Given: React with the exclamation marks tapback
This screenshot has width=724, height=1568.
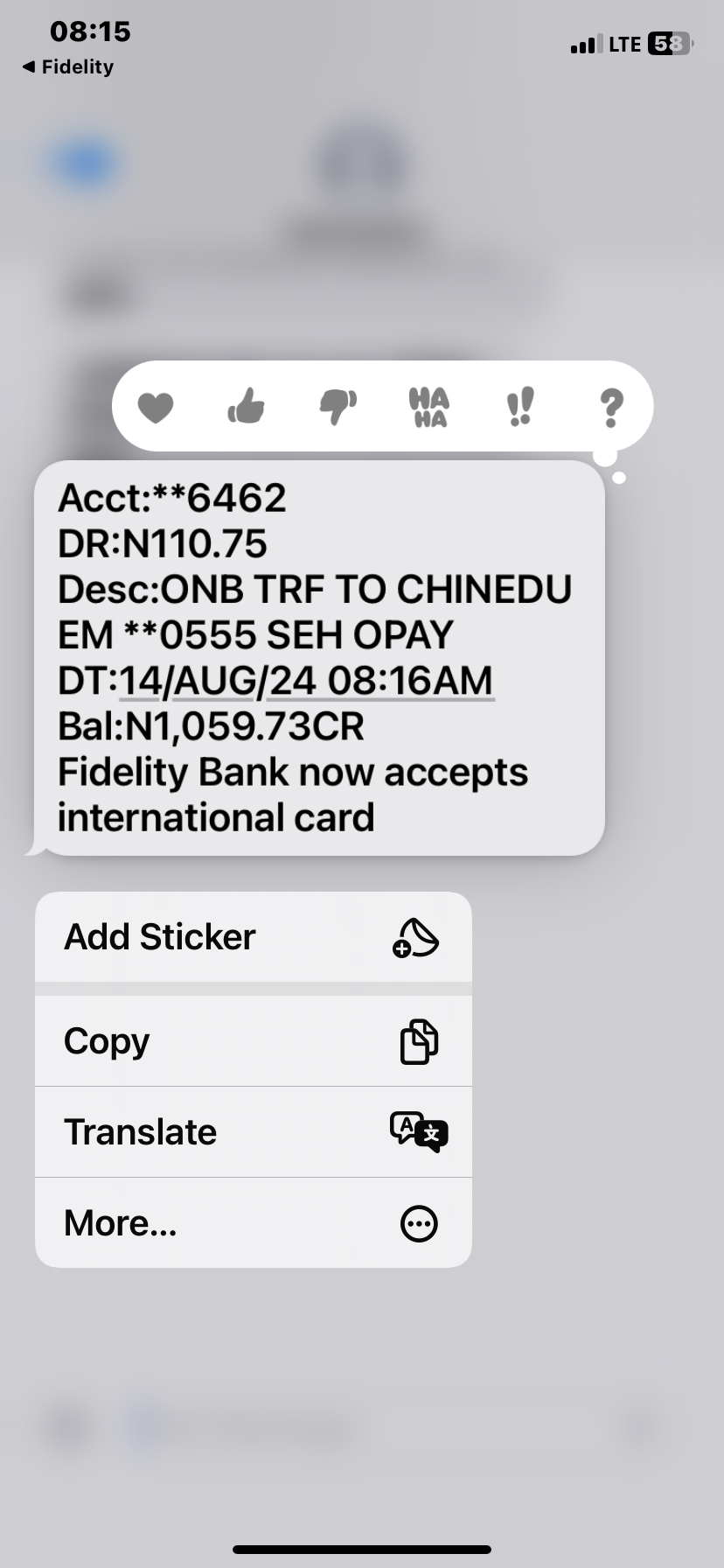Looking at the screenshot, I should pyautogui.click(x=520, y=407).
